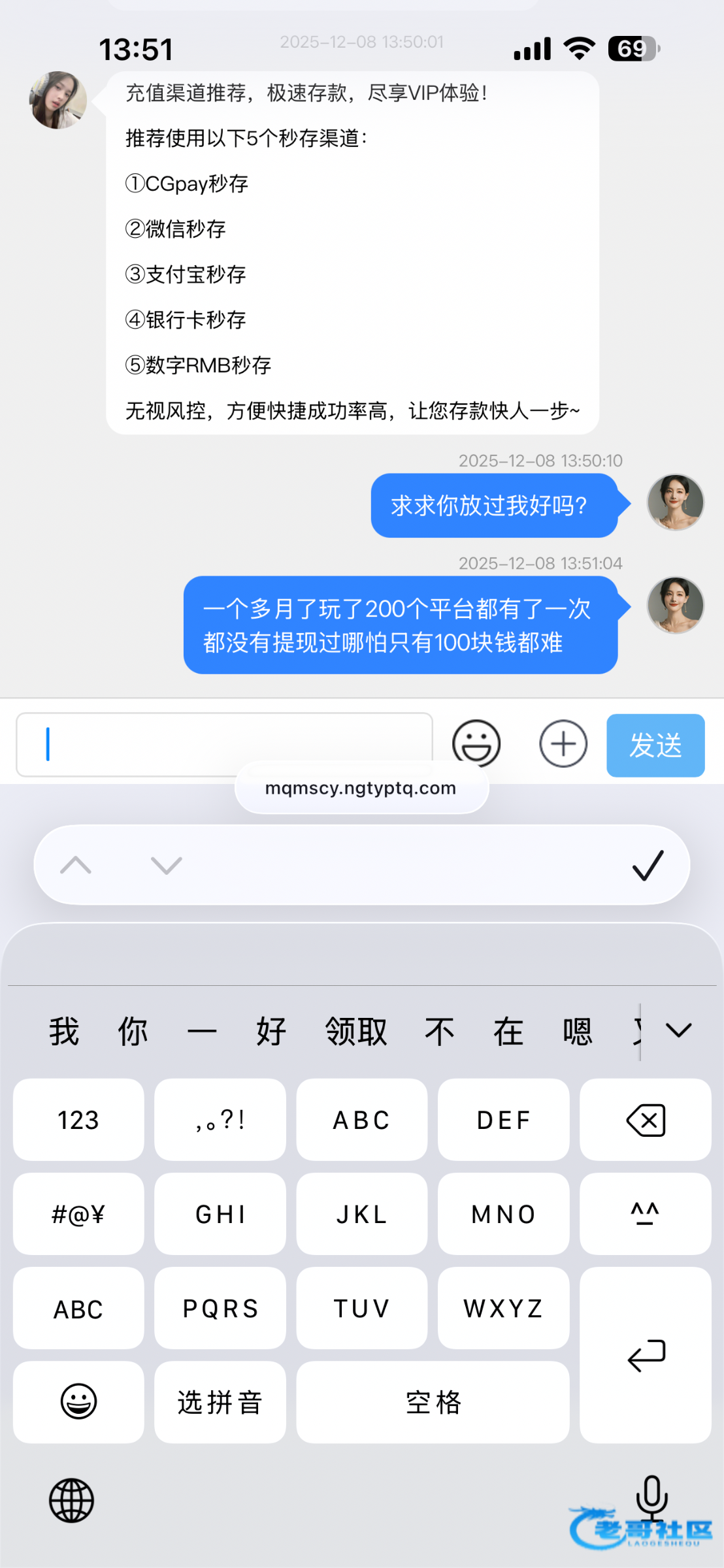
Task: Tap the backspace key
Action: pos(645,1120)
